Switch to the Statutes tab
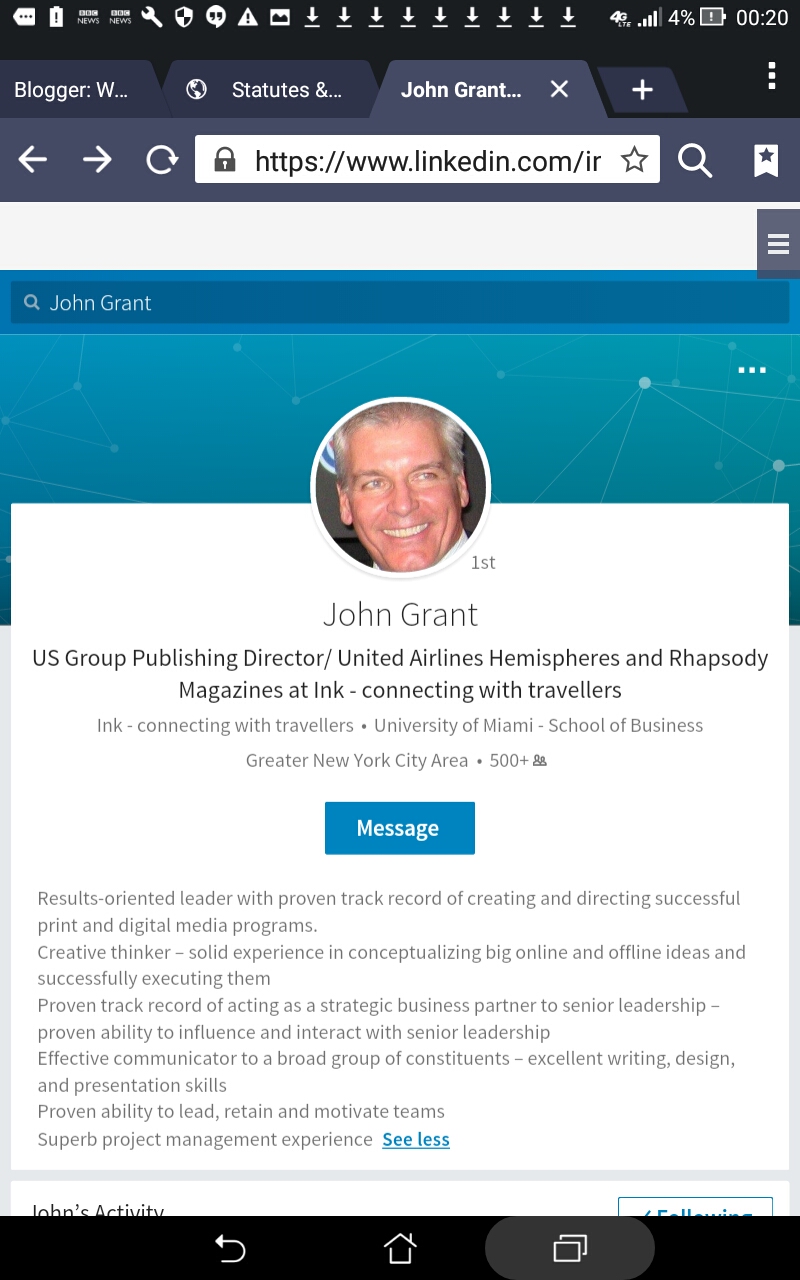The width and height of the screenshot is (800, 1280). (x=268, y=90)
